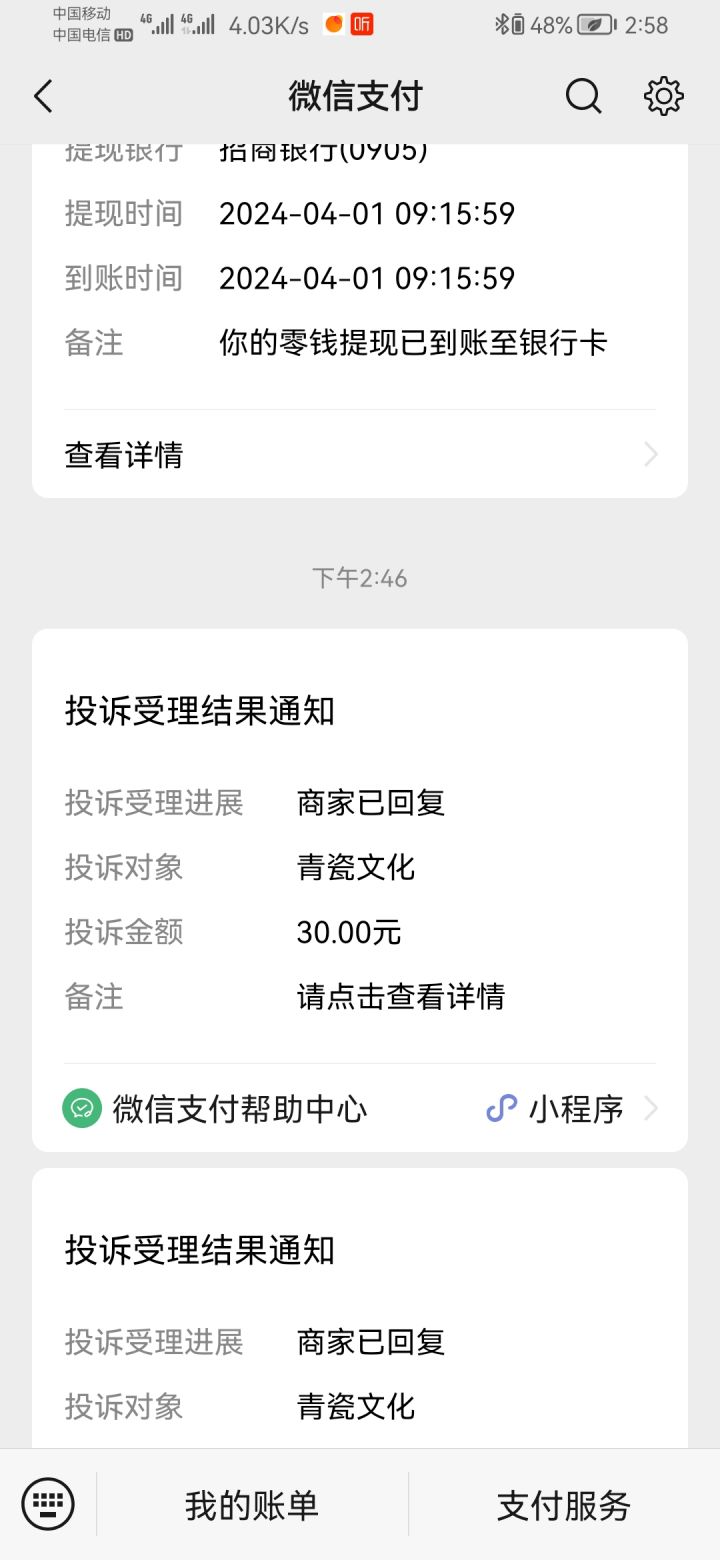Tap 请点击查看详情 remark text

(403, 996)
